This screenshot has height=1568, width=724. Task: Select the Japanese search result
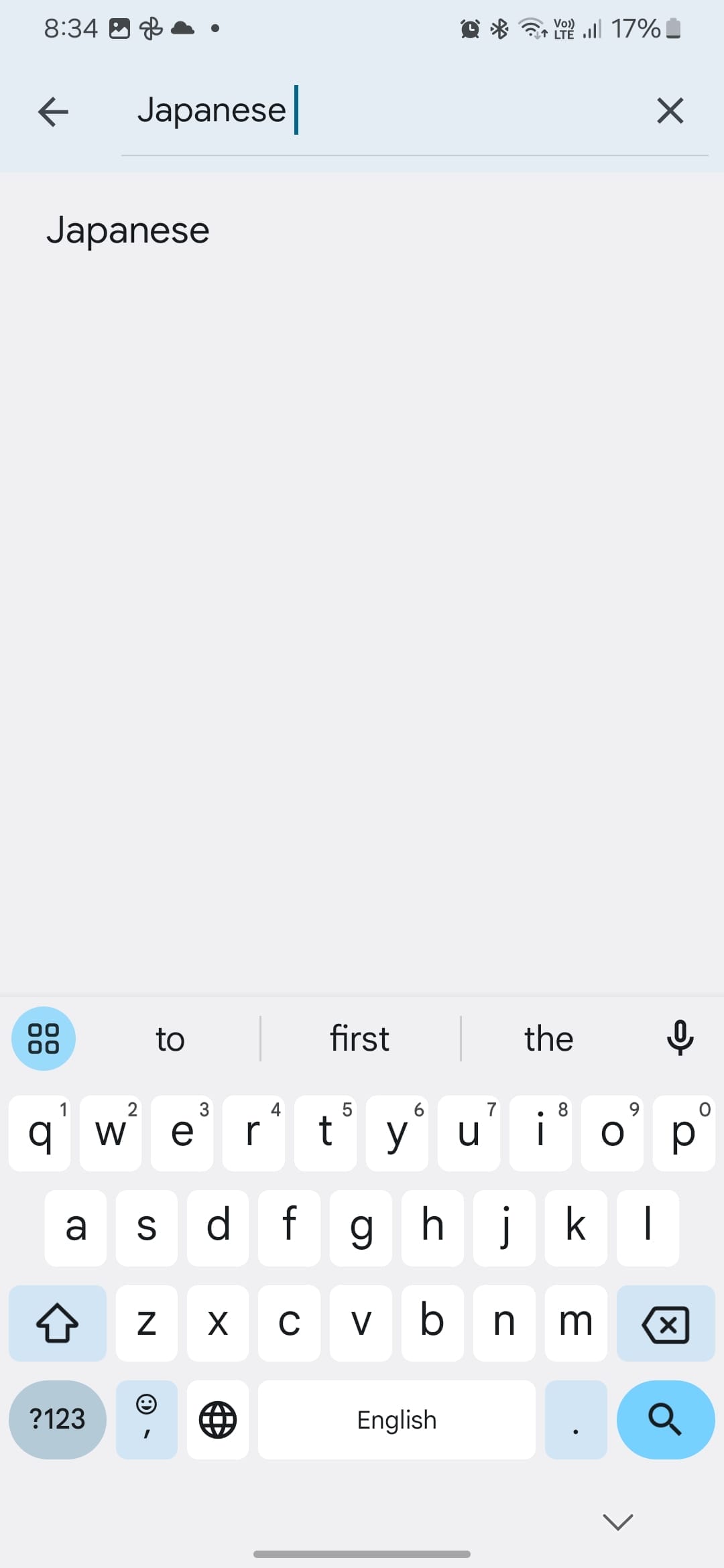[128, 231]
